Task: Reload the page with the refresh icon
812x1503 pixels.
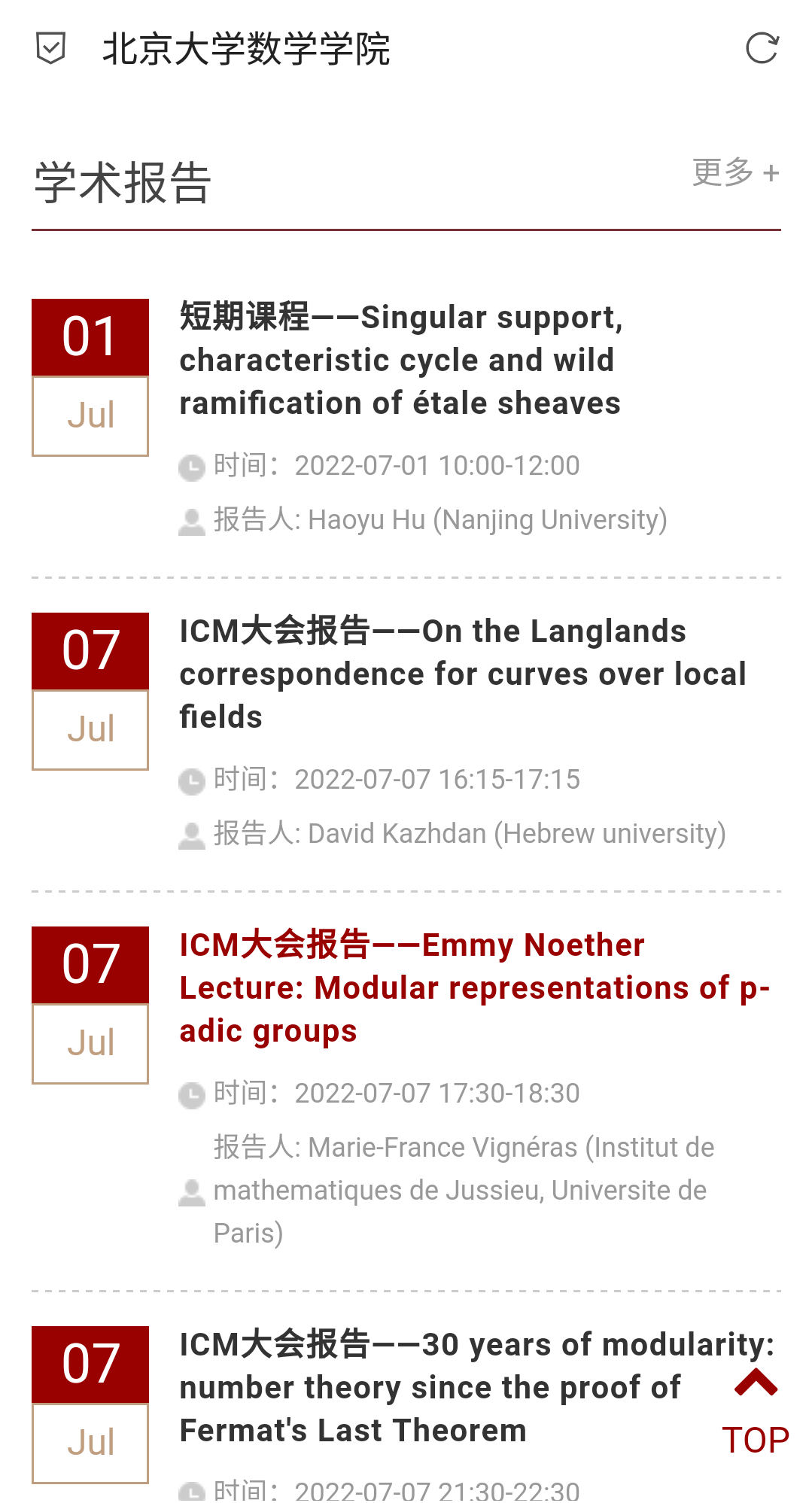Action: [762, 49]
